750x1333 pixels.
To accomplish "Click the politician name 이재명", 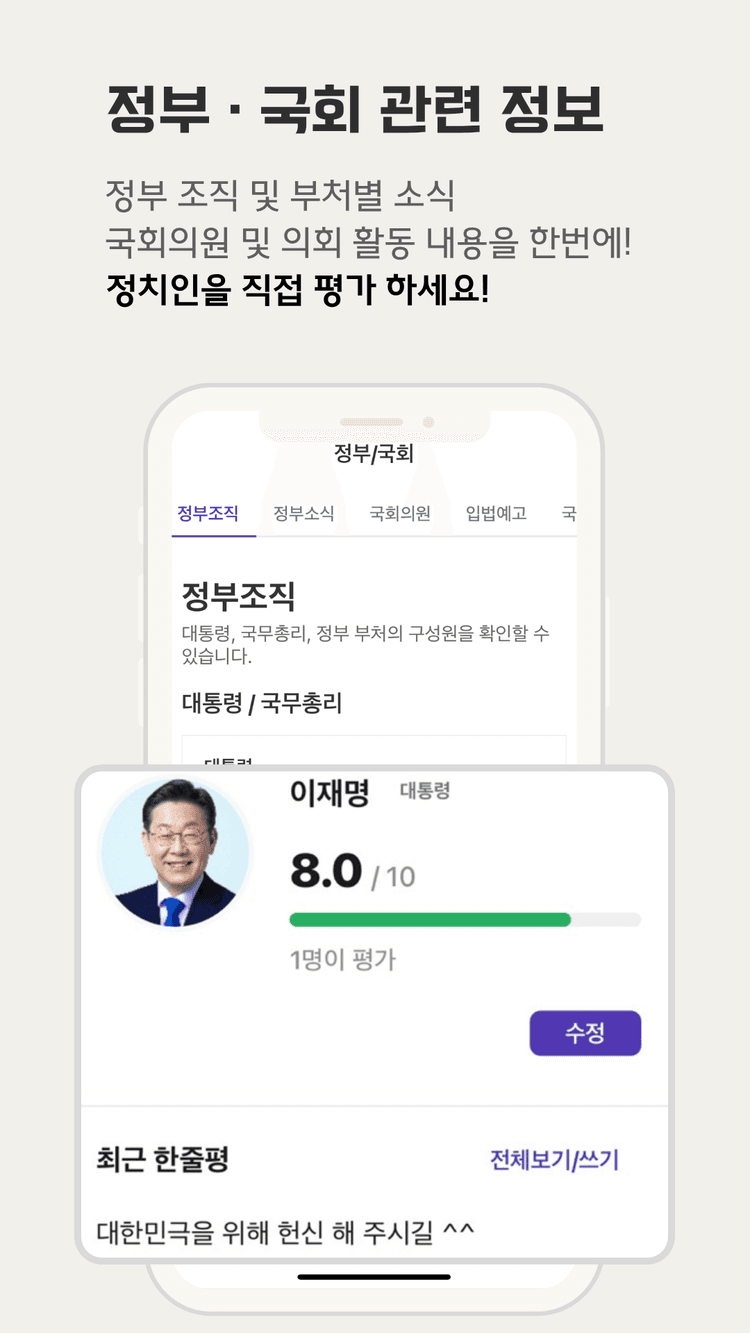I will click(323, 794).
